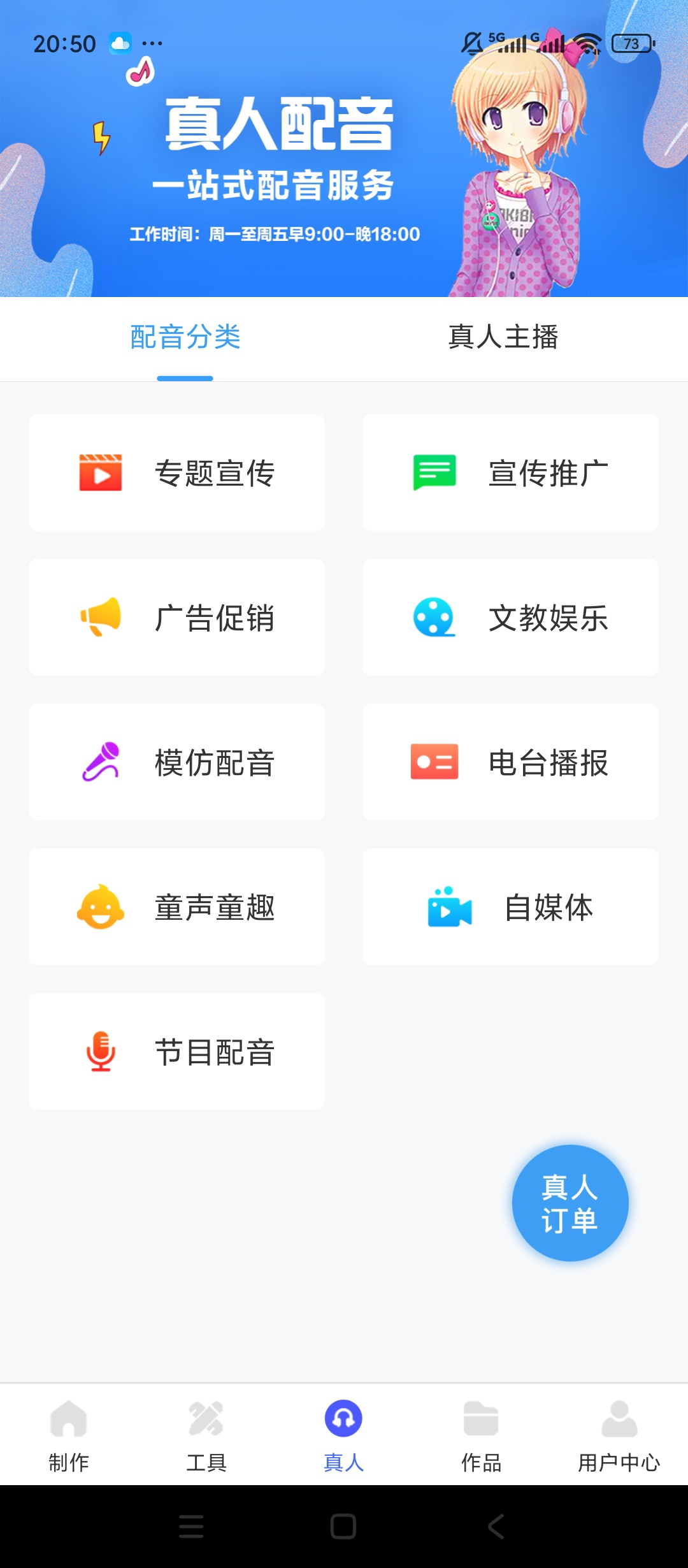The image size is (688, 1568).
Task: Choose the 广告促销 category card
Action: 176,617
